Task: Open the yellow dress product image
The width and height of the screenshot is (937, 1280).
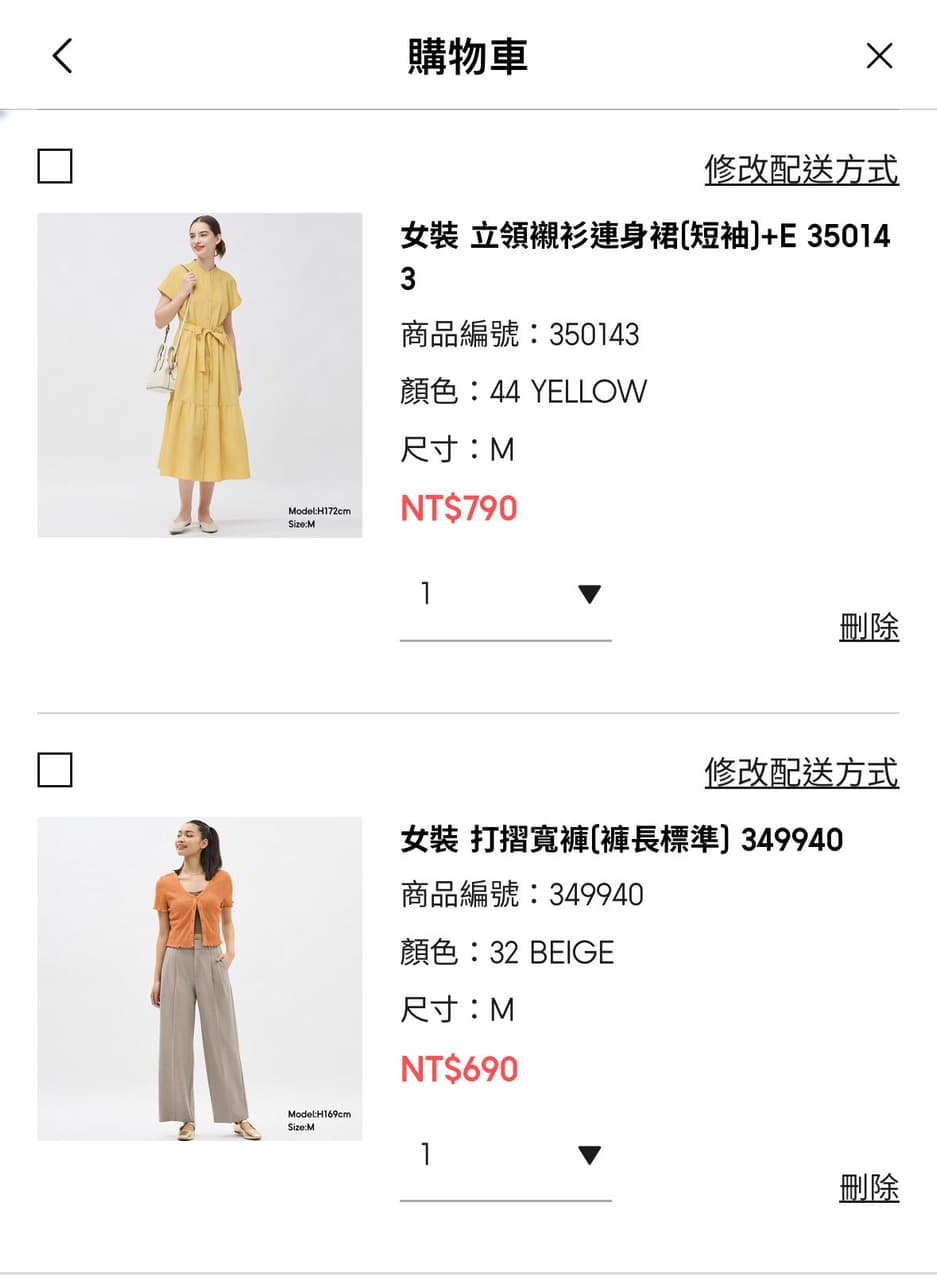Action: pos(200,375)
